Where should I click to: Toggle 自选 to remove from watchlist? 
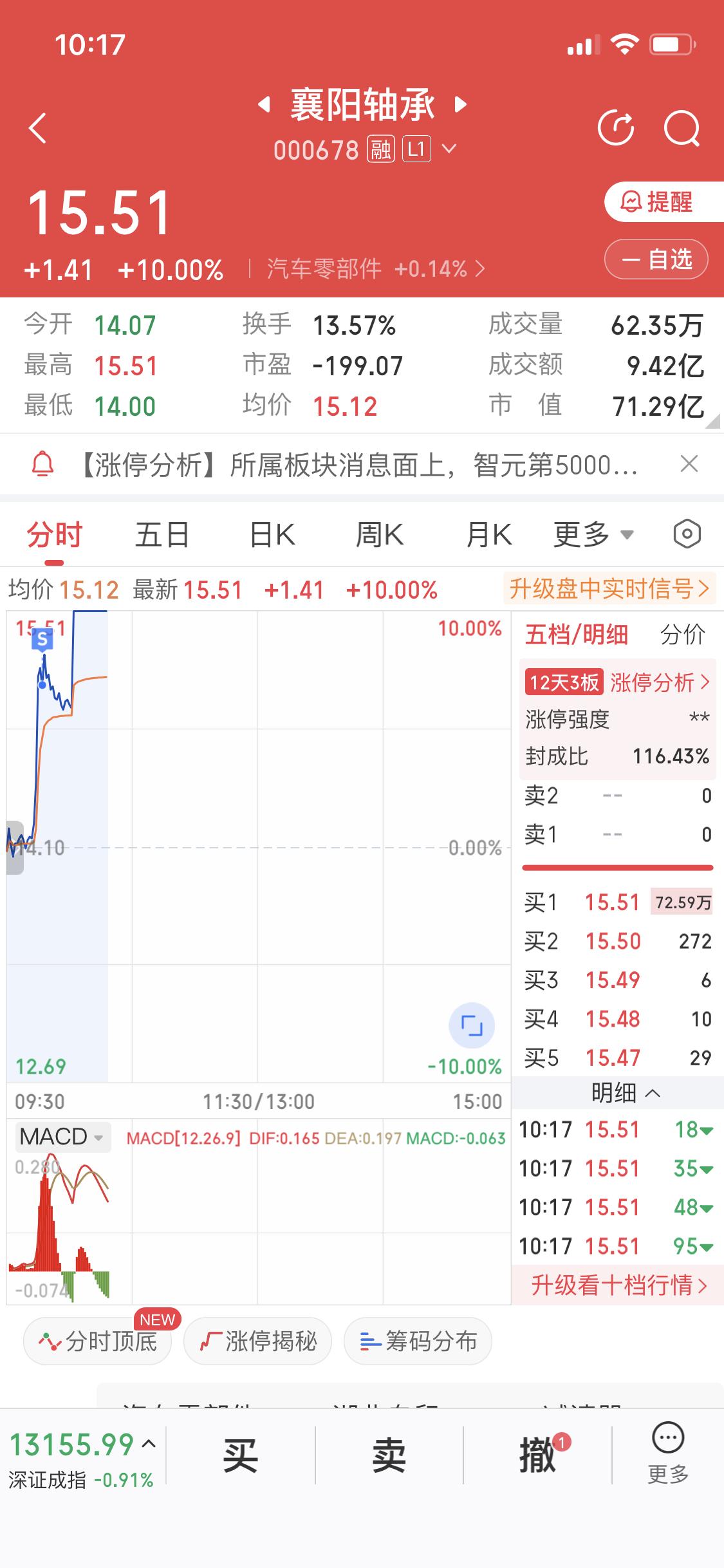[656, 259]
